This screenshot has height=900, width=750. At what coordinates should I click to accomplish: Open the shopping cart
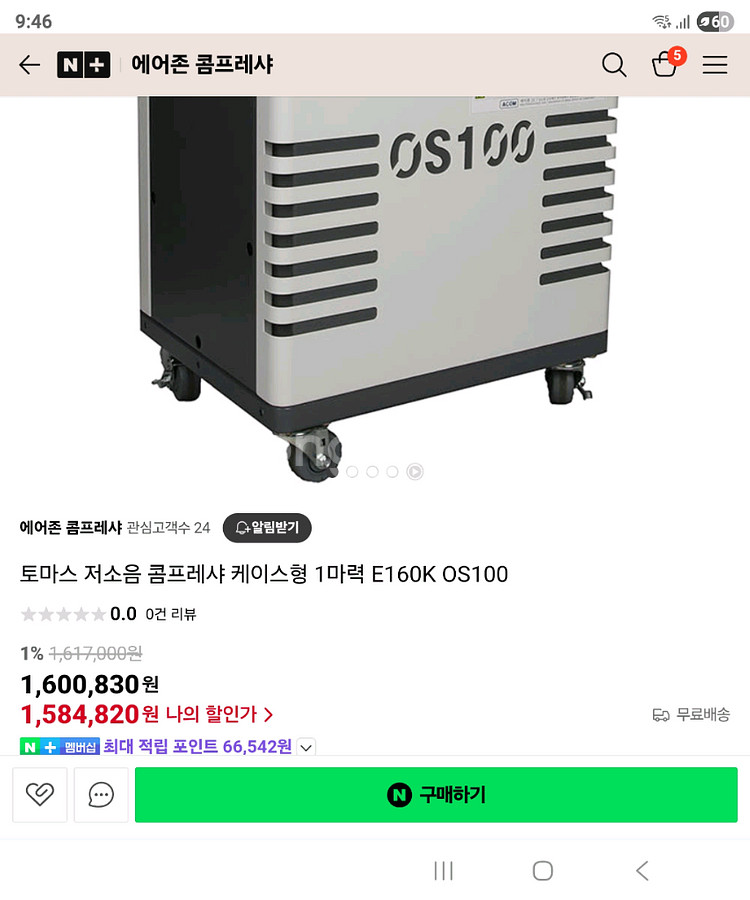point(664,65)
